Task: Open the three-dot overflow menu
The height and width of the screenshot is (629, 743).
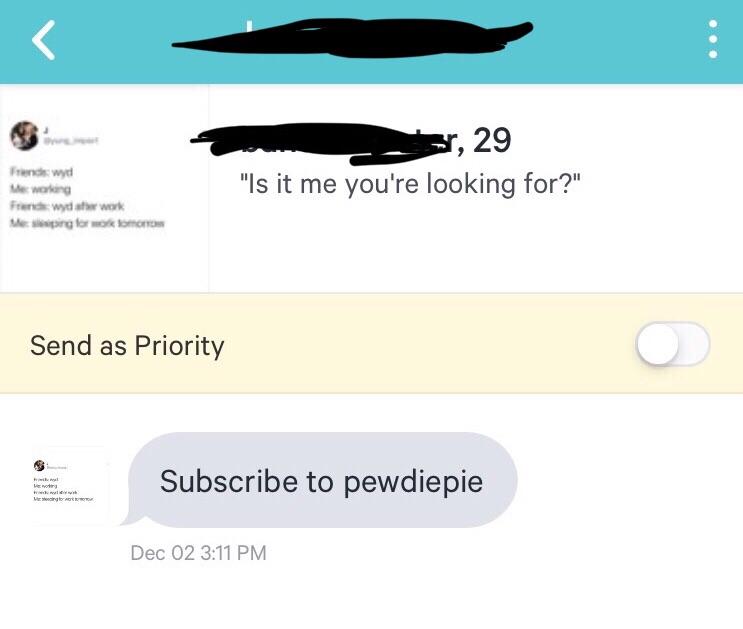Action: pyautogui.click(x=712, y=40)
